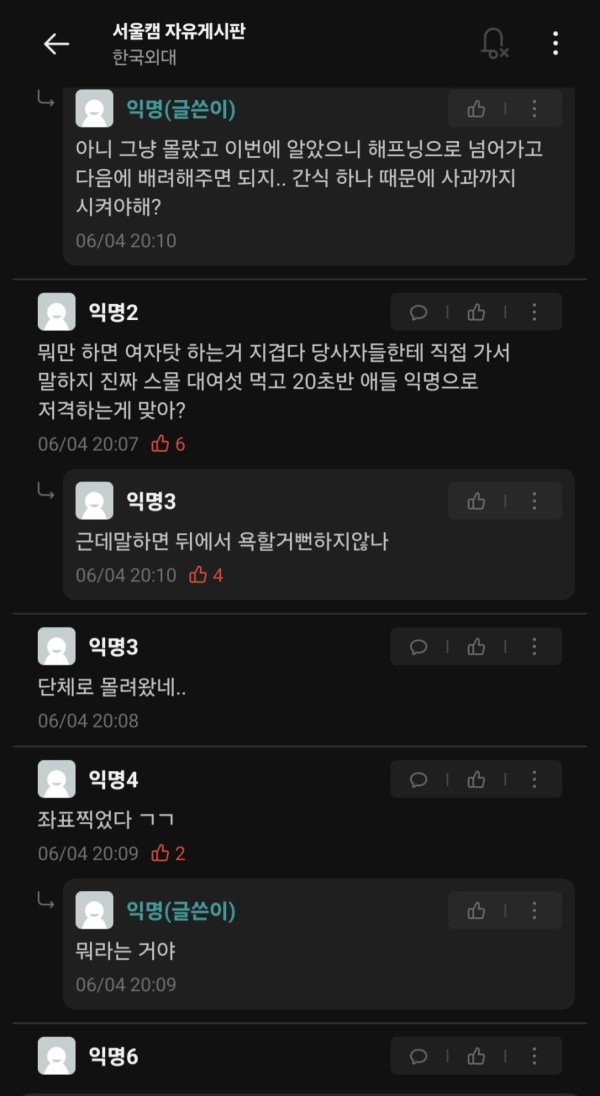Open more options on 익명4's comment
The height and width of the screenshot is (1096, 600).
pyautogui.click(x=534, y=779)
